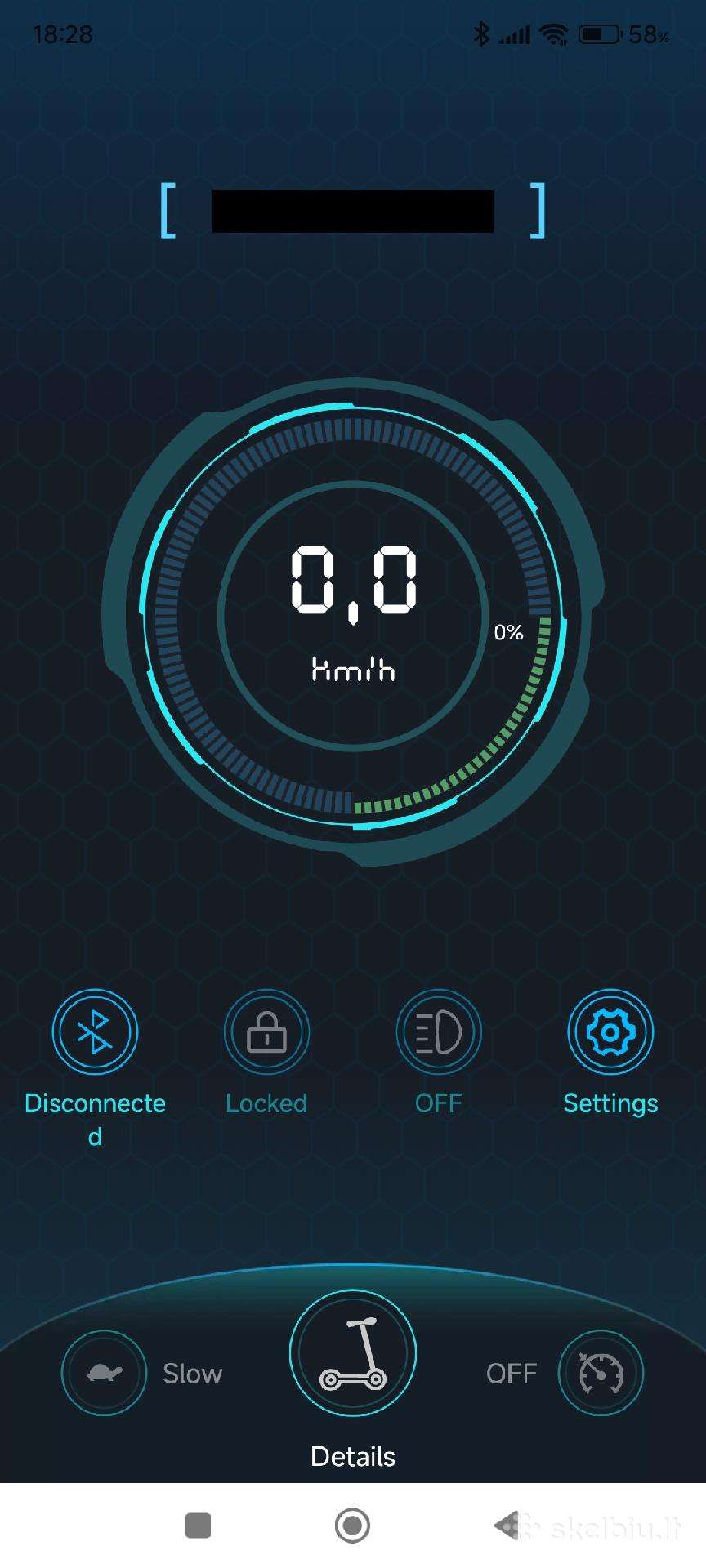Open scooter Details

coord(353,1354)
